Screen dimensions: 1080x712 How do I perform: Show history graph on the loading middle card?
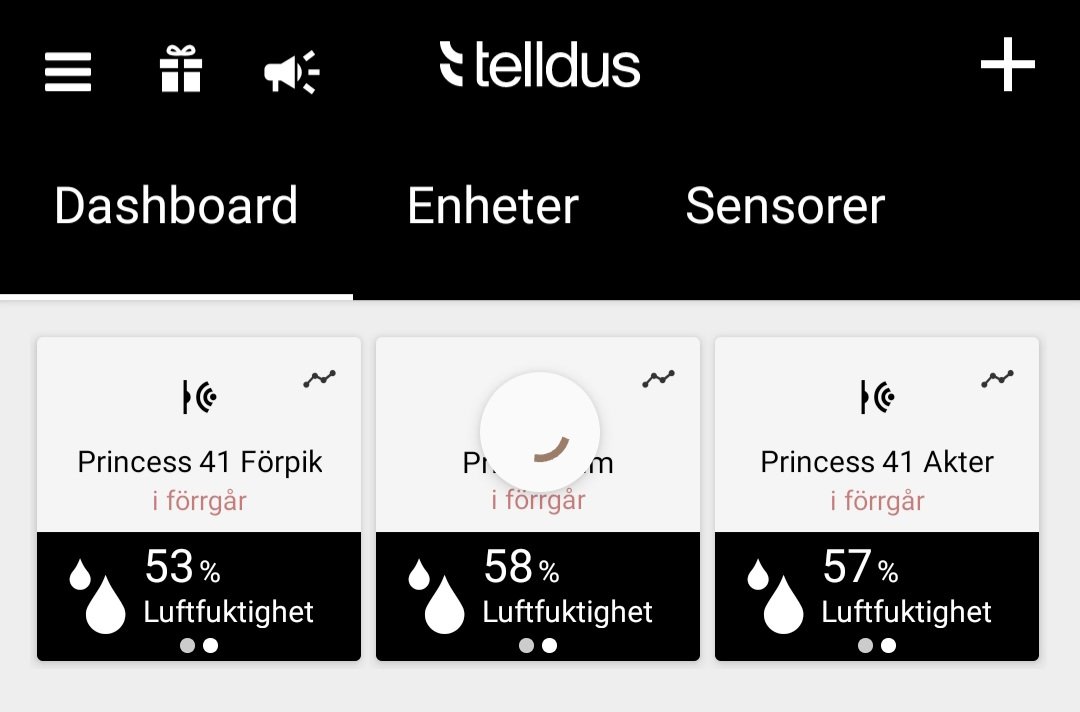pos(658,378)
